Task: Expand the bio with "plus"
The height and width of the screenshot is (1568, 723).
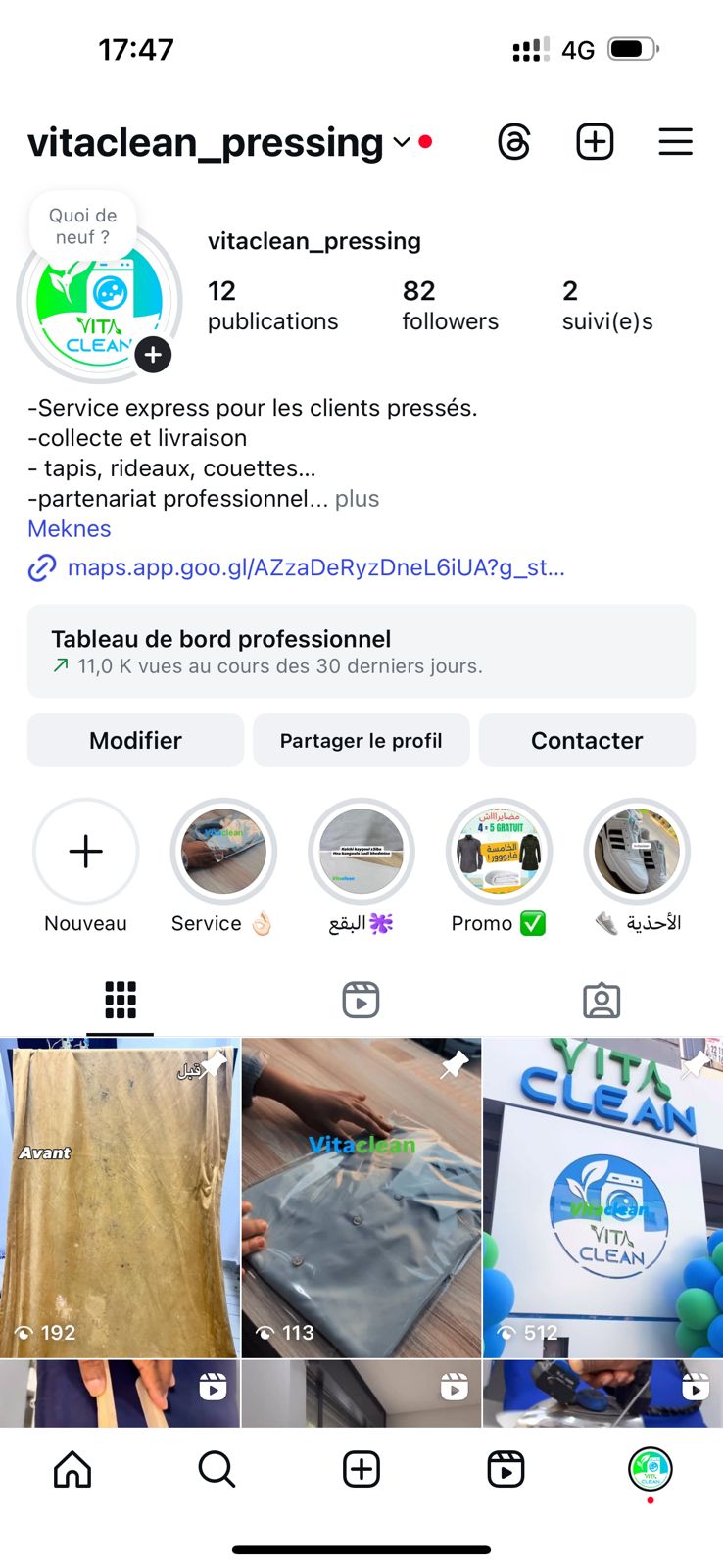Action: click(357, 499)
